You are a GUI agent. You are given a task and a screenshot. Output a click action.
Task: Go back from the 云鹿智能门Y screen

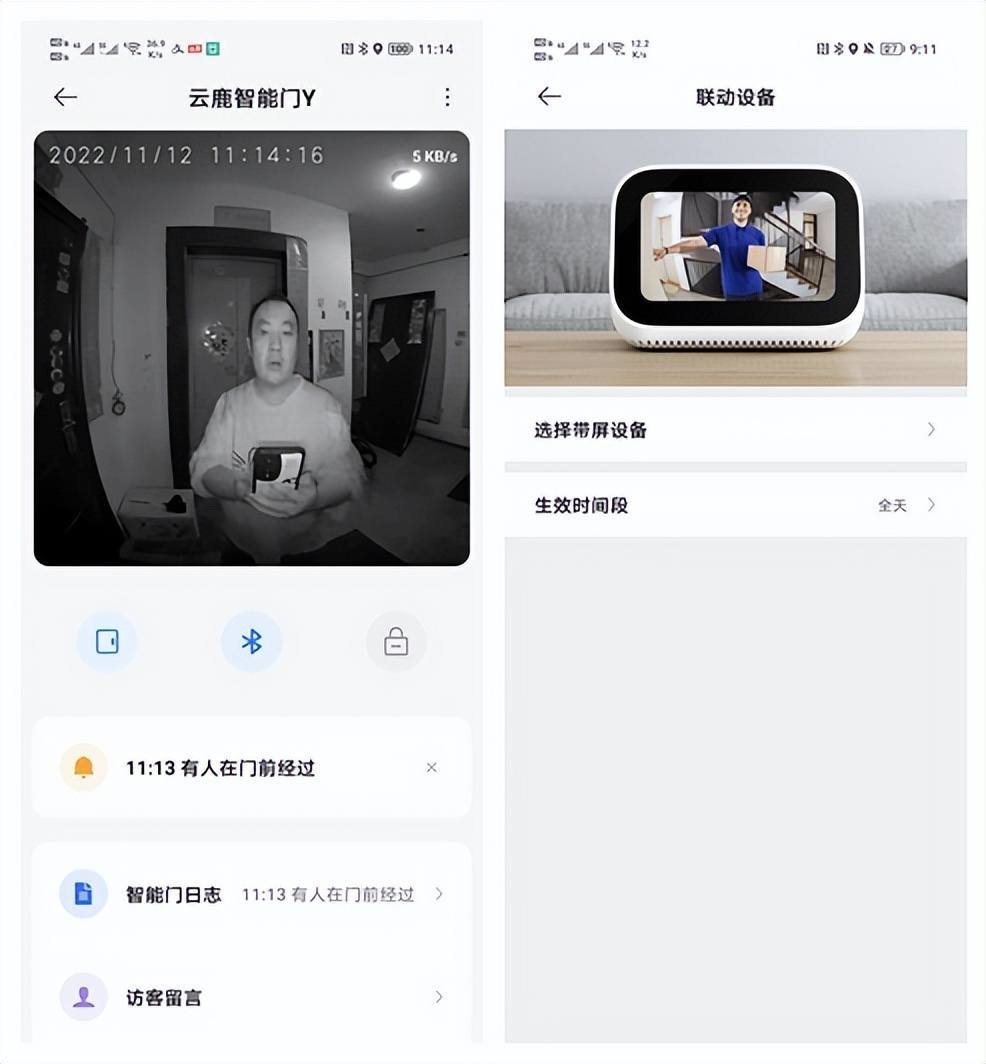[66, 97]
